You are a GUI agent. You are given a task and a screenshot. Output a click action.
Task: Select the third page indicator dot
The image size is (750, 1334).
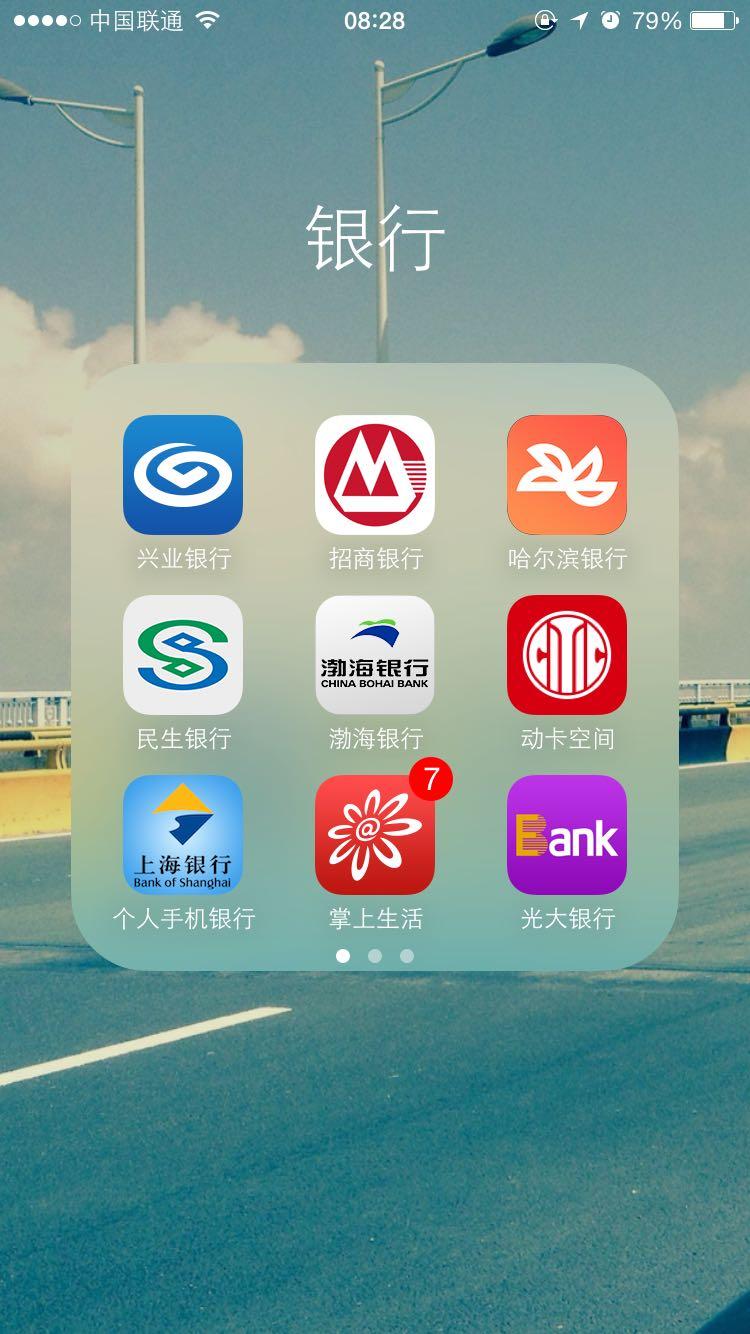coord(406,956)
